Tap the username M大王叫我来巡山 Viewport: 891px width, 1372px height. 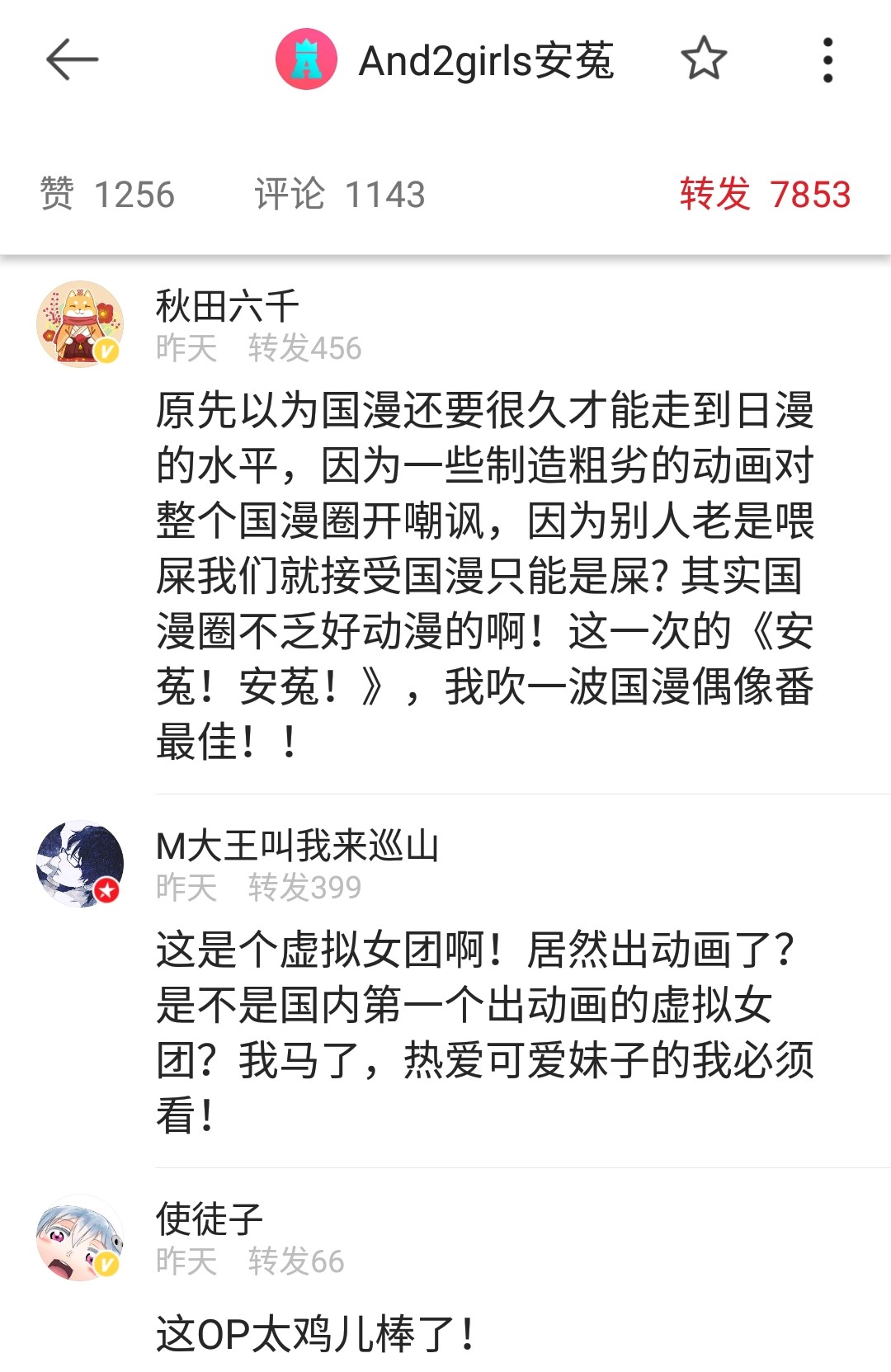click(297, 846)
